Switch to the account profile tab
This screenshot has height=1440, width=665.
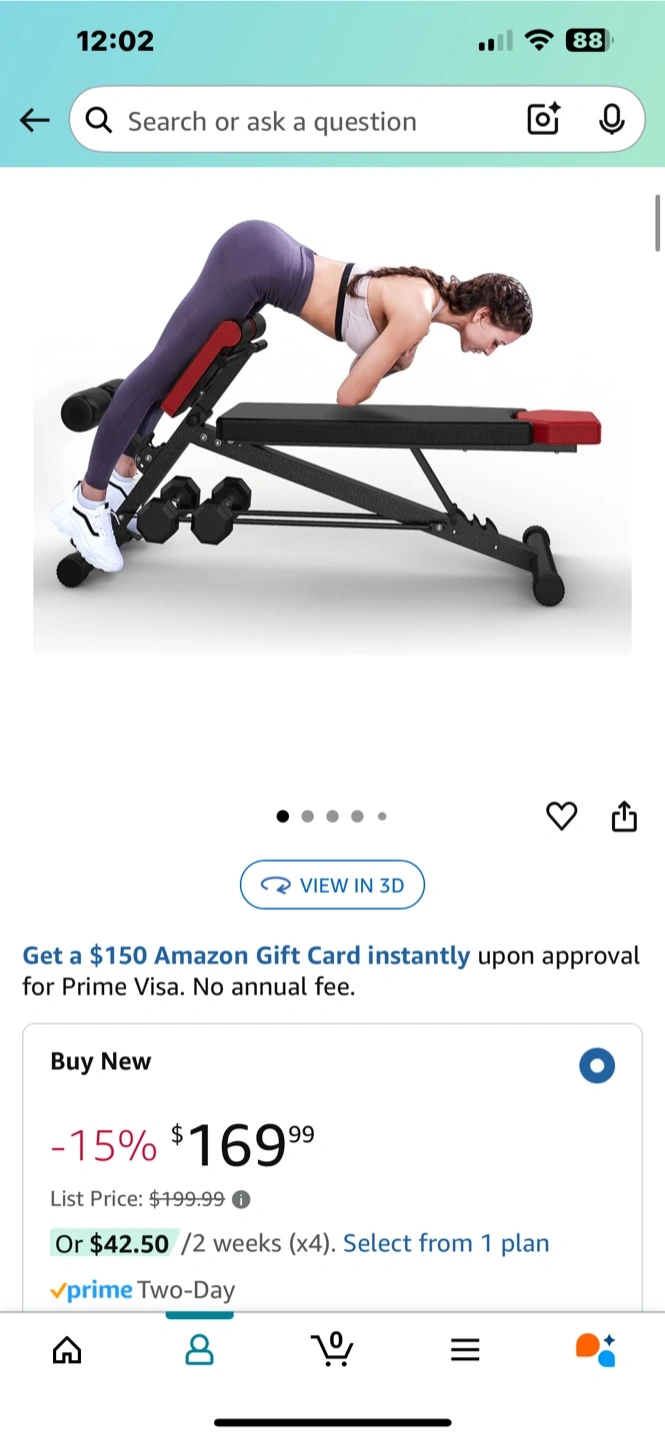pyautogui.click(x=200, y=1351)
